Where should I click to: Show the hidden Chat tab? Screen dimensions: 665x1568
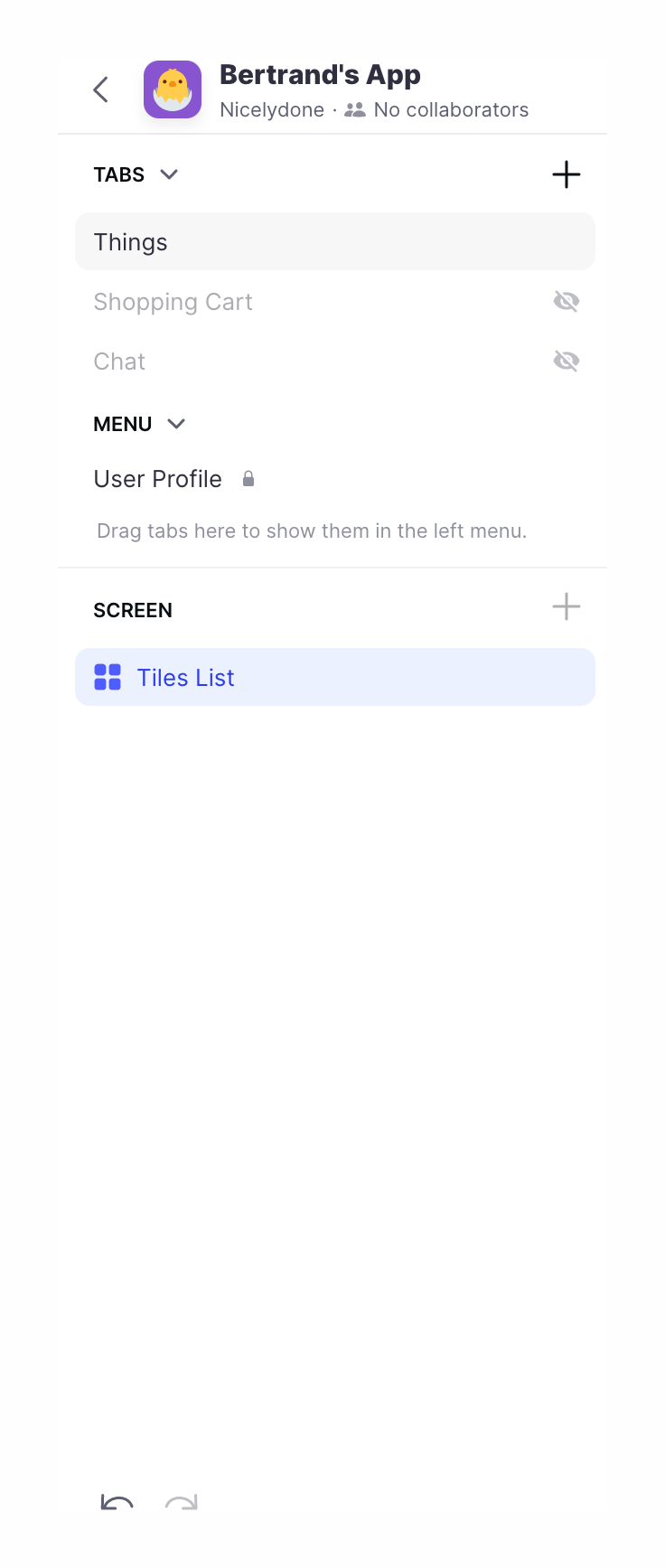[x=566, y=361]
